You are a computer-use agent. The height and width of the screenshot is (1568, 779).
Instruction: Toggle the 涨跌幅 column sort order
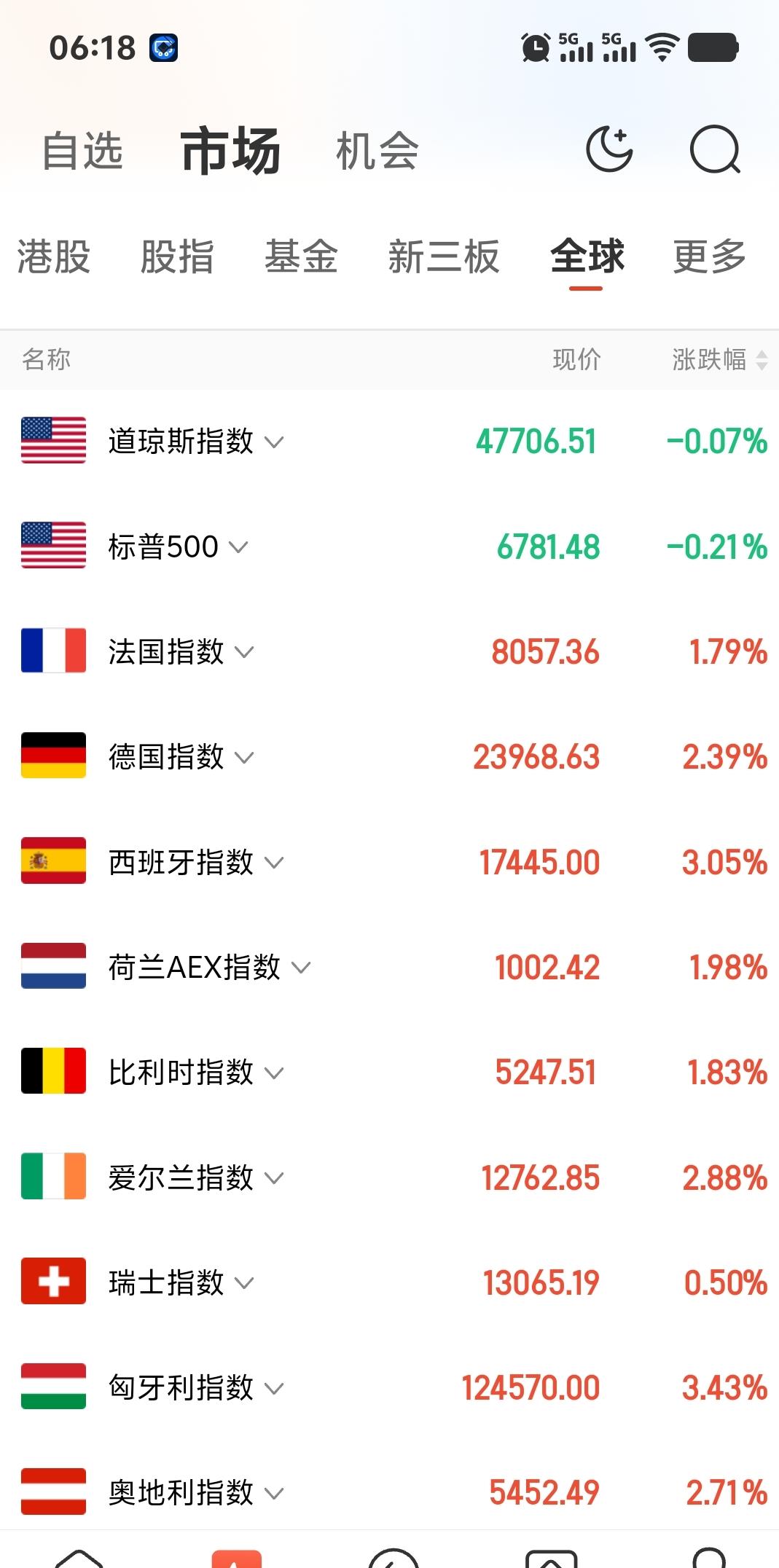pyautogui.click(x=715, y=359)
